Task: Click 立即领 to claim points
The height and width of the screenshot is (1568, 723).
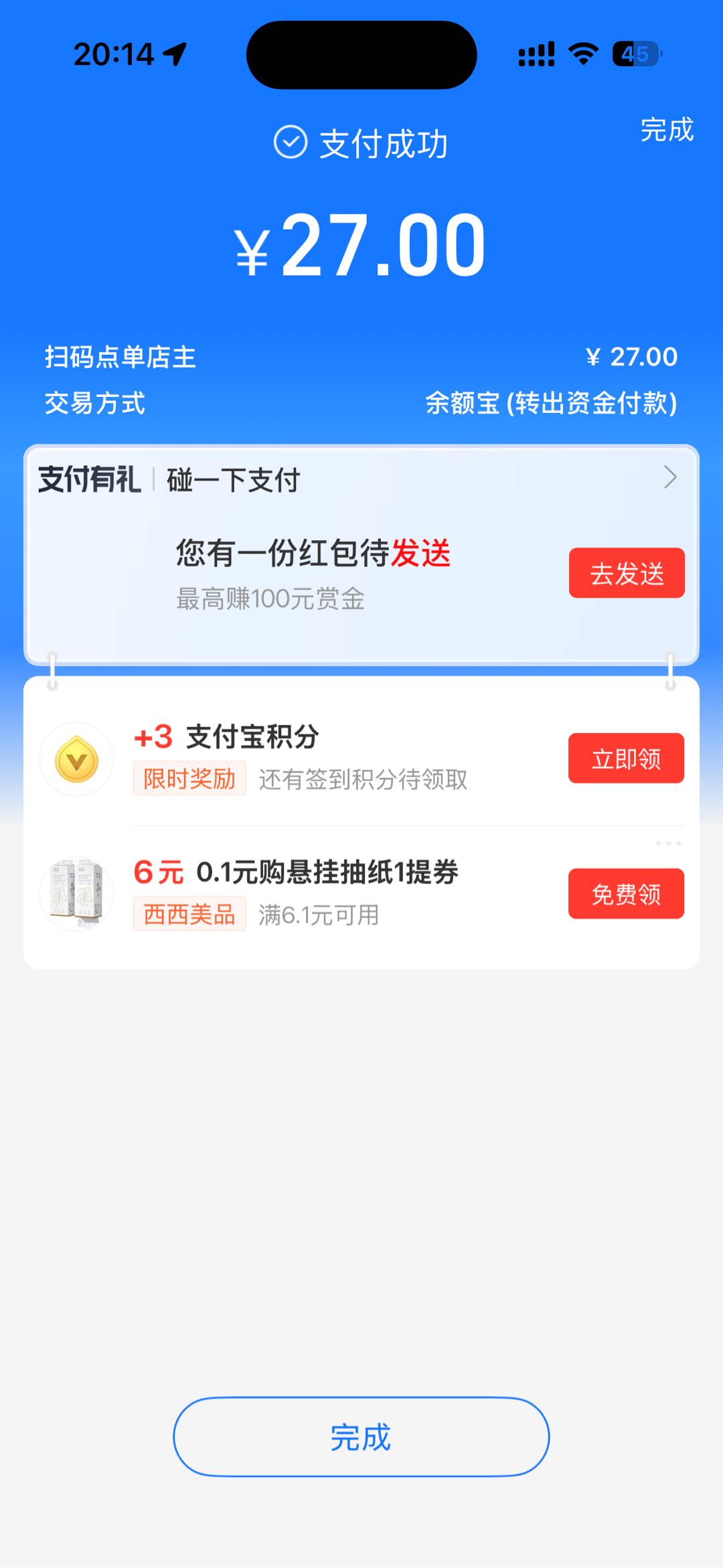Action: click(625, 759)
